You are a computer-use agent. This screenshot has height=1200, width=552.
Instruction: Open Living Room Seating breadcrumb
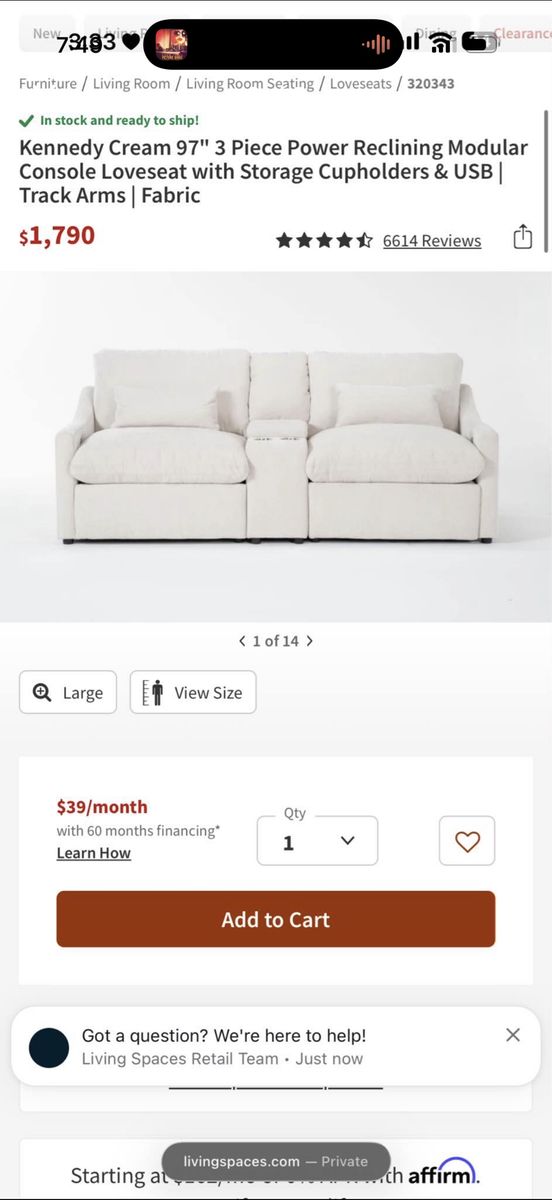250,84
